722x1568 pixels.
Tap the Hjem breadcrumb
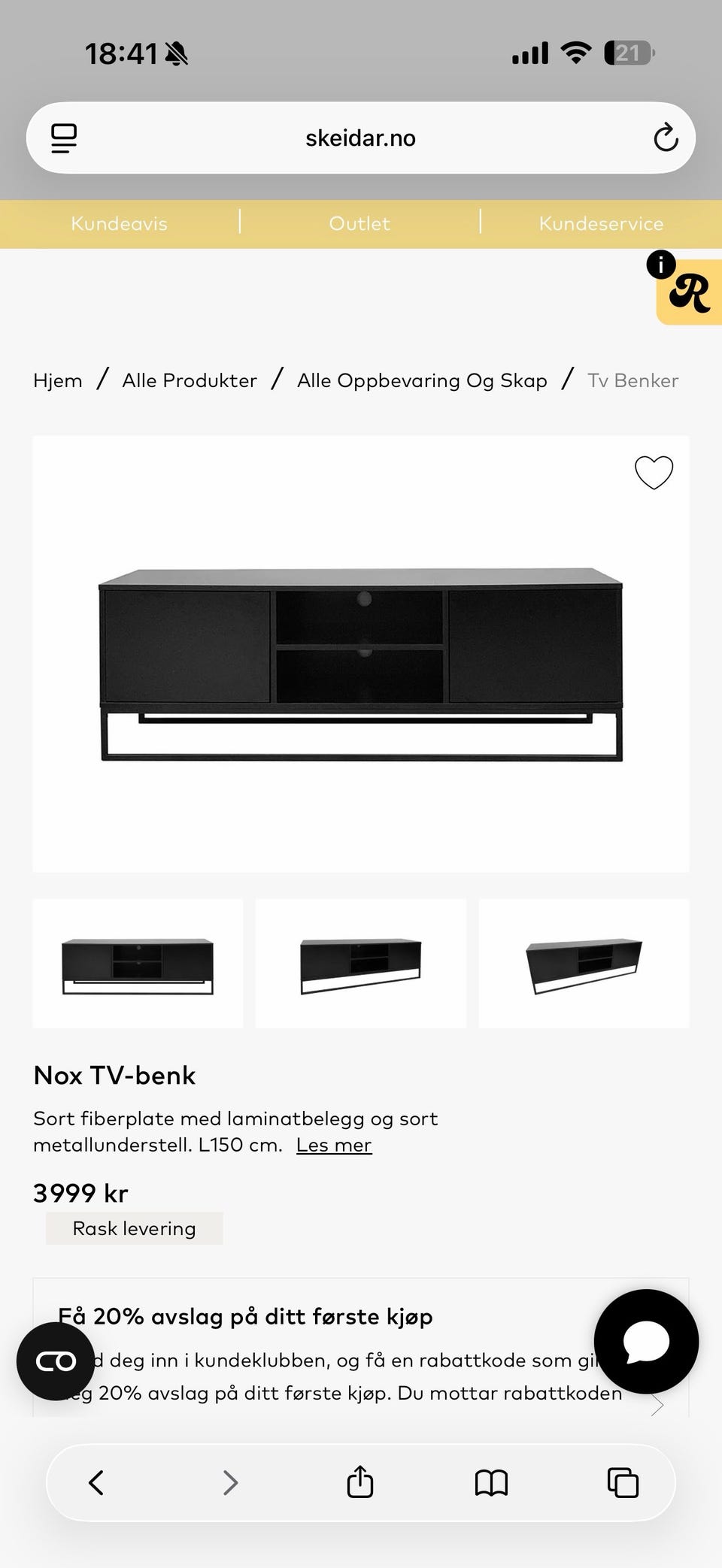click(x=58, y=380)
